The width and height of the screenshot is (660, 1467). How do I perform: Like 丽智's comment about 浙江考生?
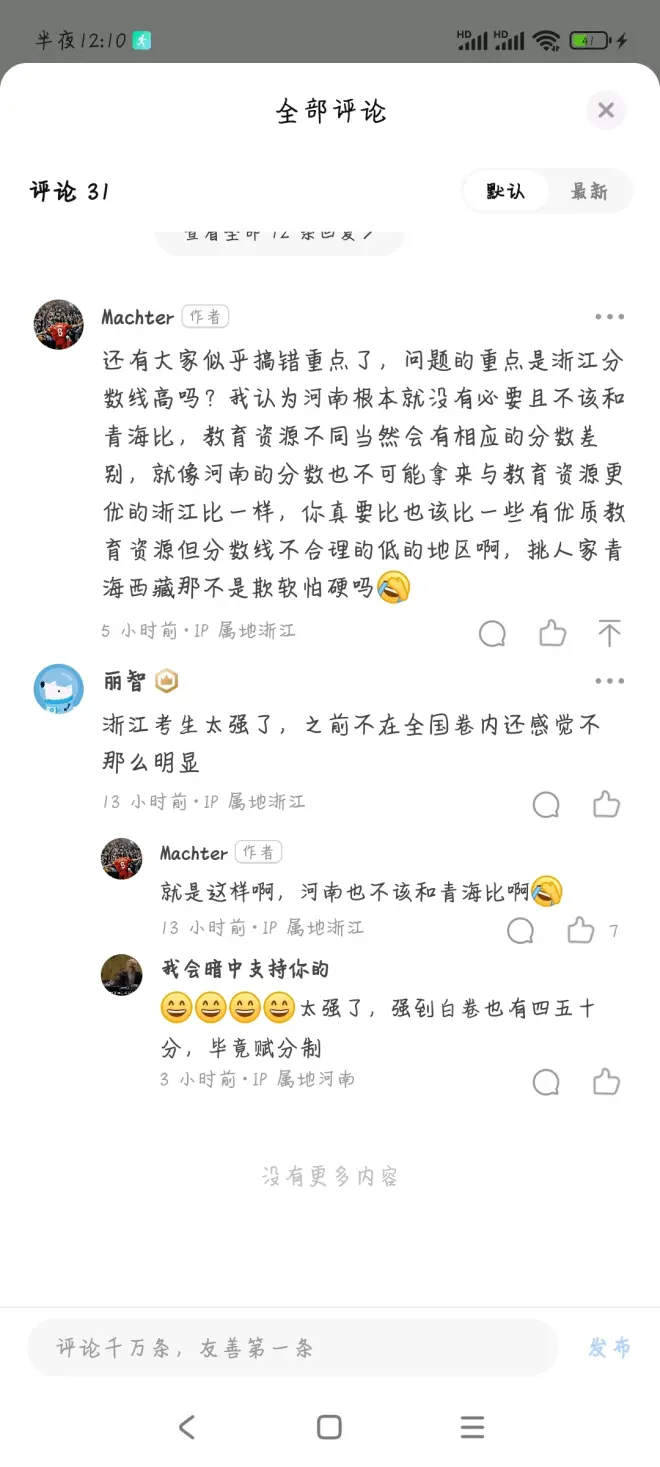606,804
